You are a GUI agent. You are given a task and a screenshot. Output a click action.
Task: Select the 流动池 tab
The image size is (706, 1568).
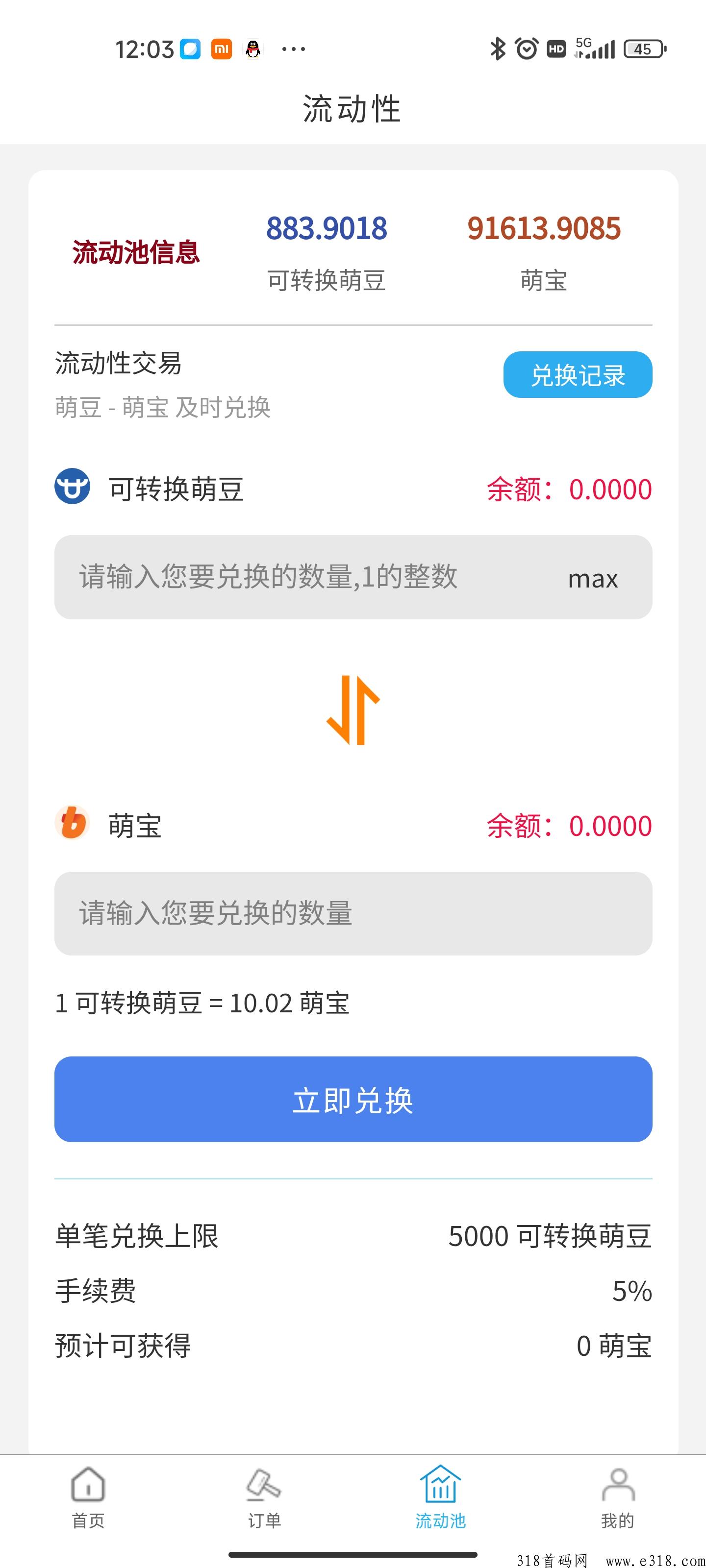[440, 1498]
